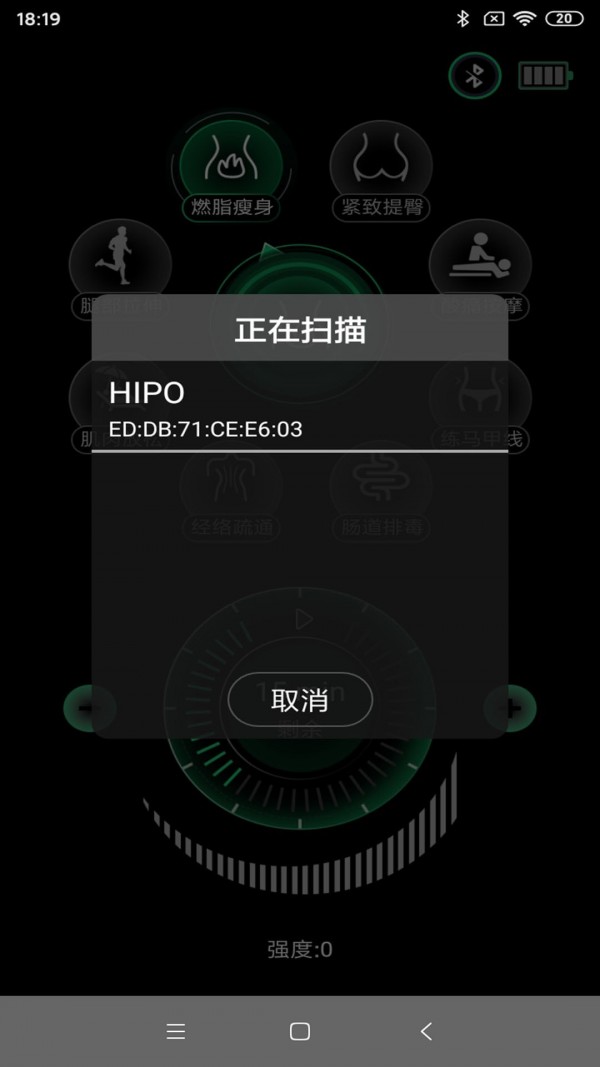Go back using the system back button
Screen dimensions: 600x1067
click(x=426, y=1031)
